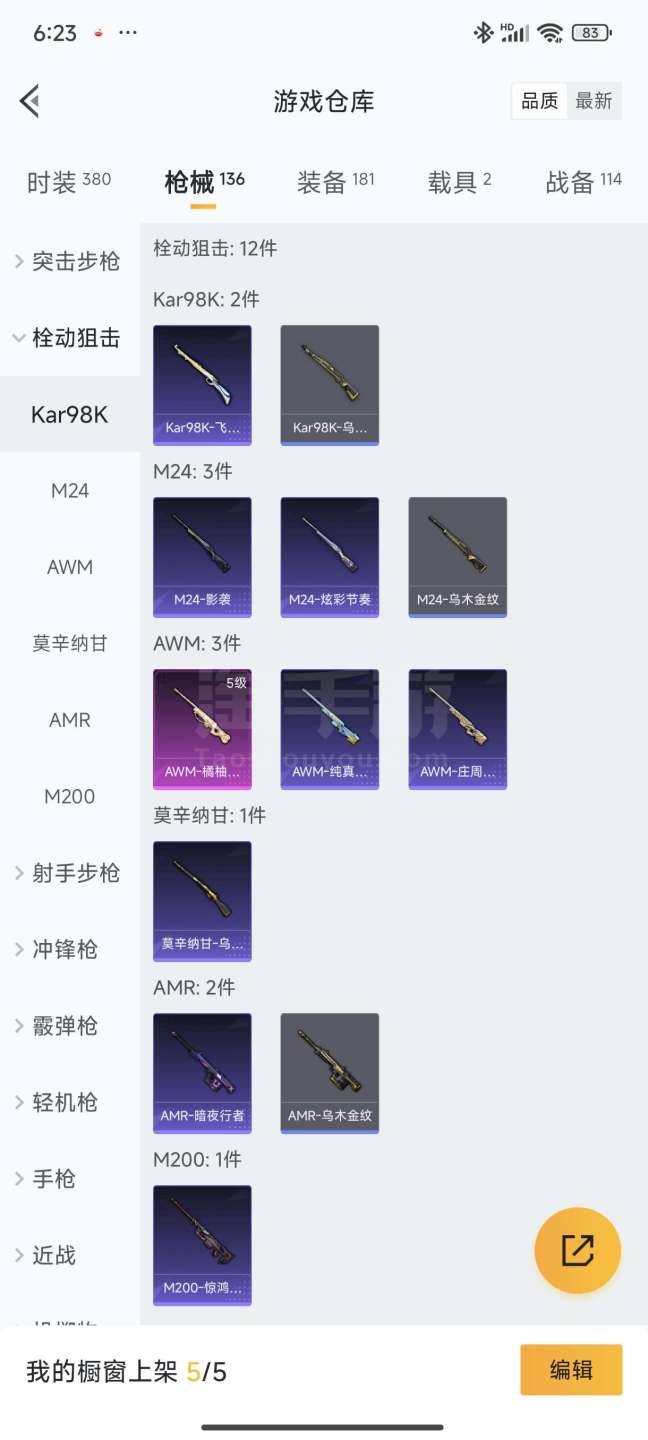This screenshot has height=1440, width=648.
Task: Select AWM in the sidebar
Action: point(70,567)
